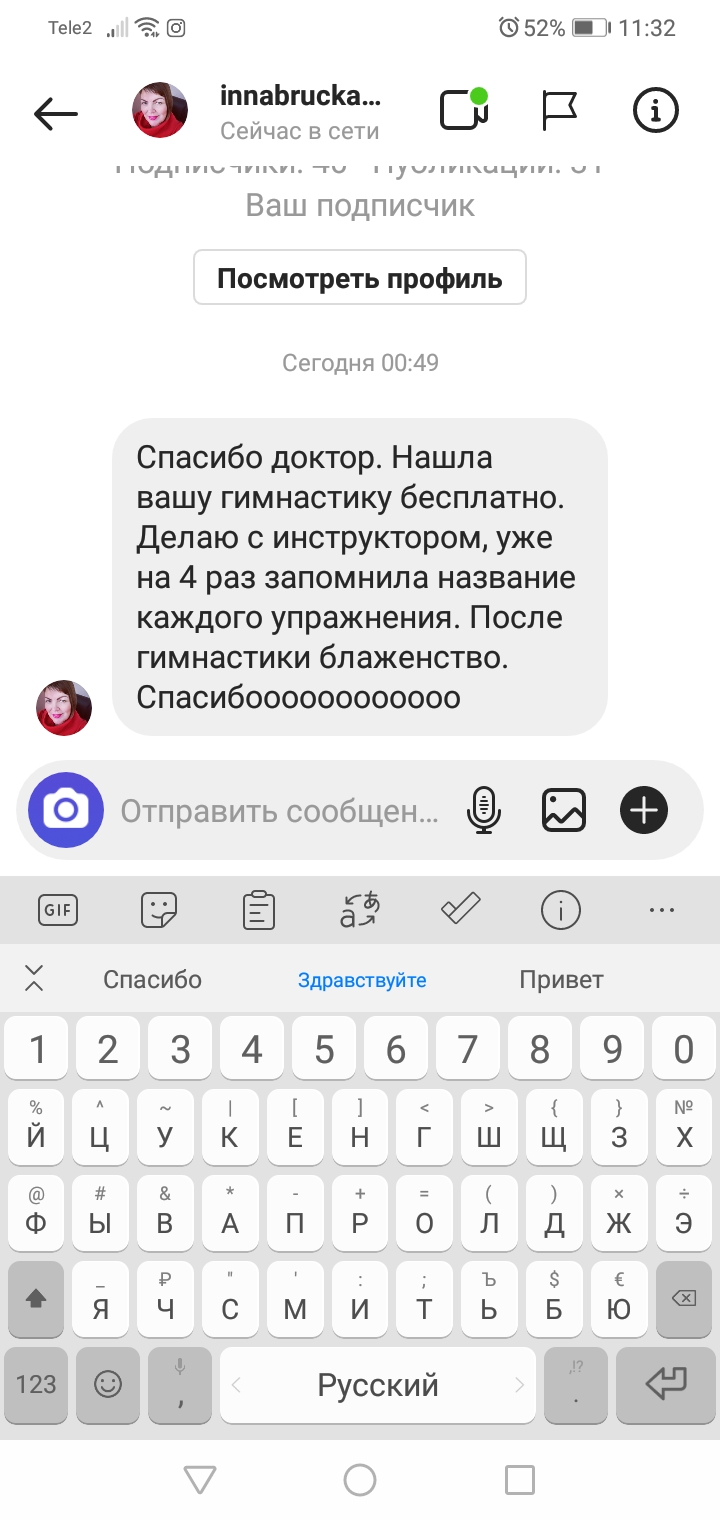This screenshot has width=720, height=1520.
Task: Open the plus attachments menu
Action: 644,809
